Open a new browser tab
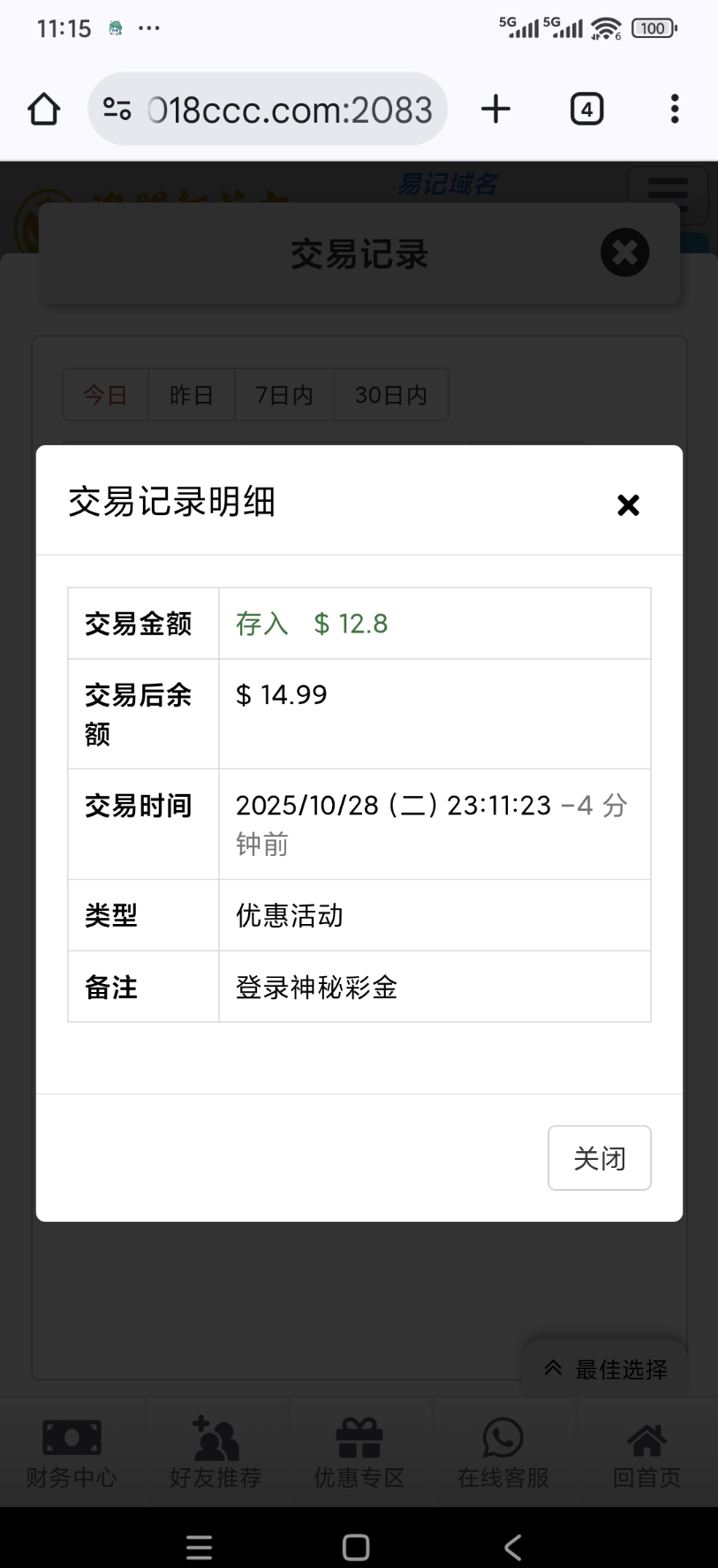The image size is (718, 1568). pyautogui.click(x=495, y=110)
